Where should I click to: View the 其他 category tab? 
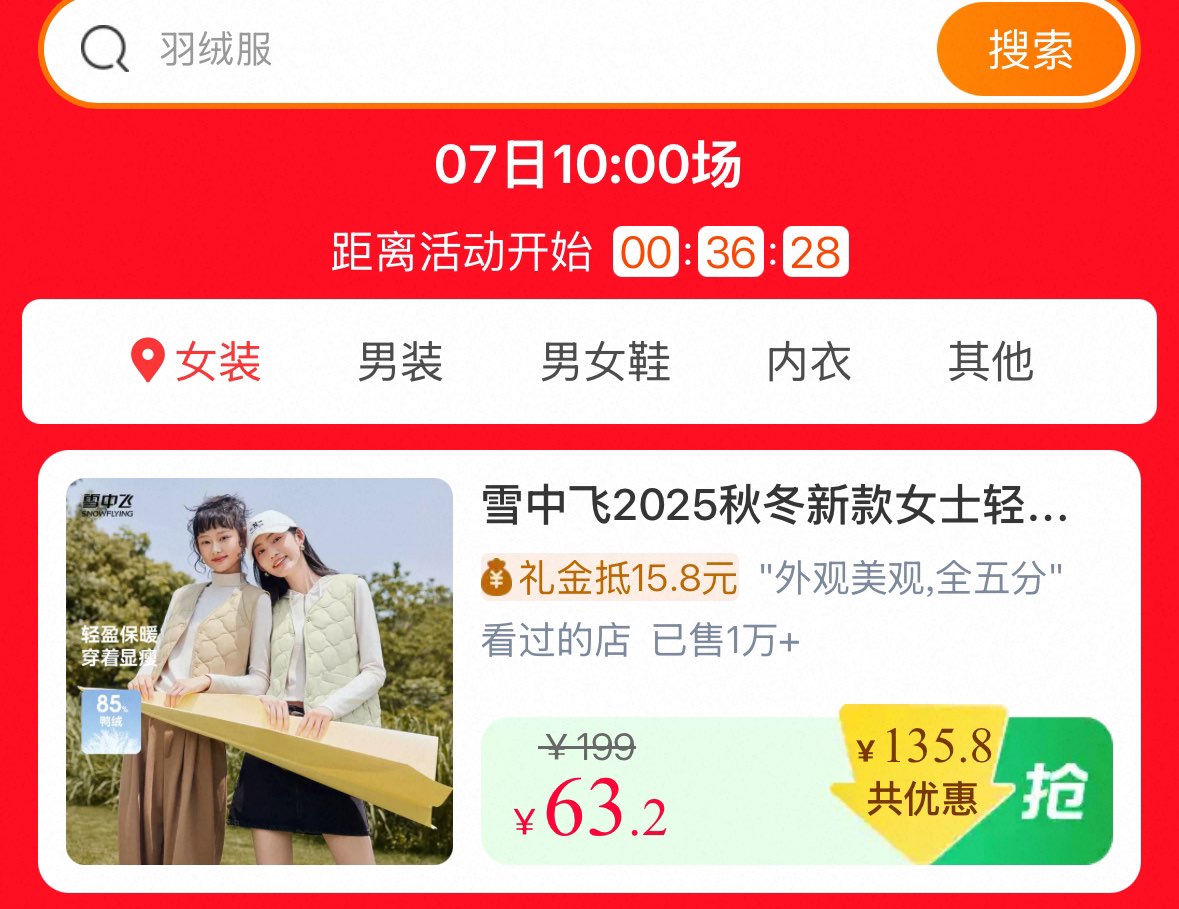(990, 362)
